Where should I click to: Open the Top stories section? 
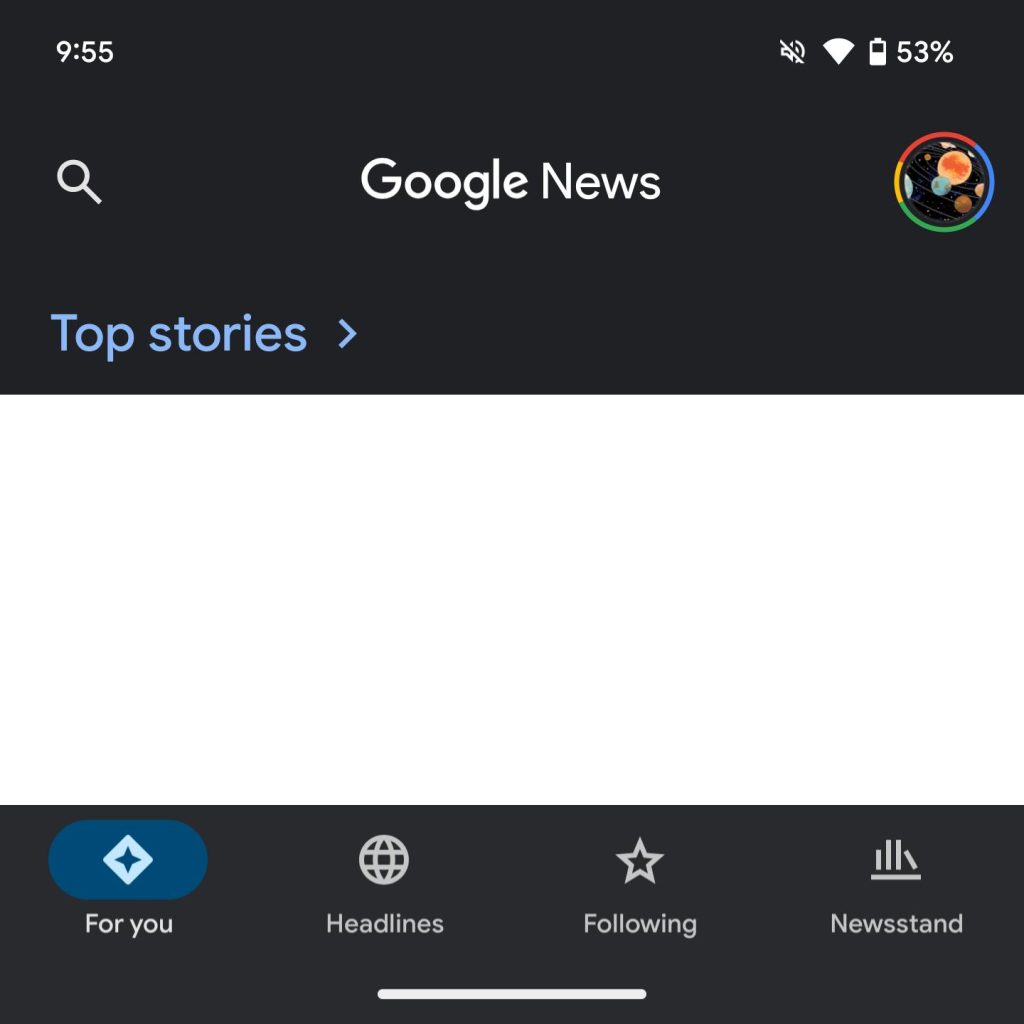203,334
